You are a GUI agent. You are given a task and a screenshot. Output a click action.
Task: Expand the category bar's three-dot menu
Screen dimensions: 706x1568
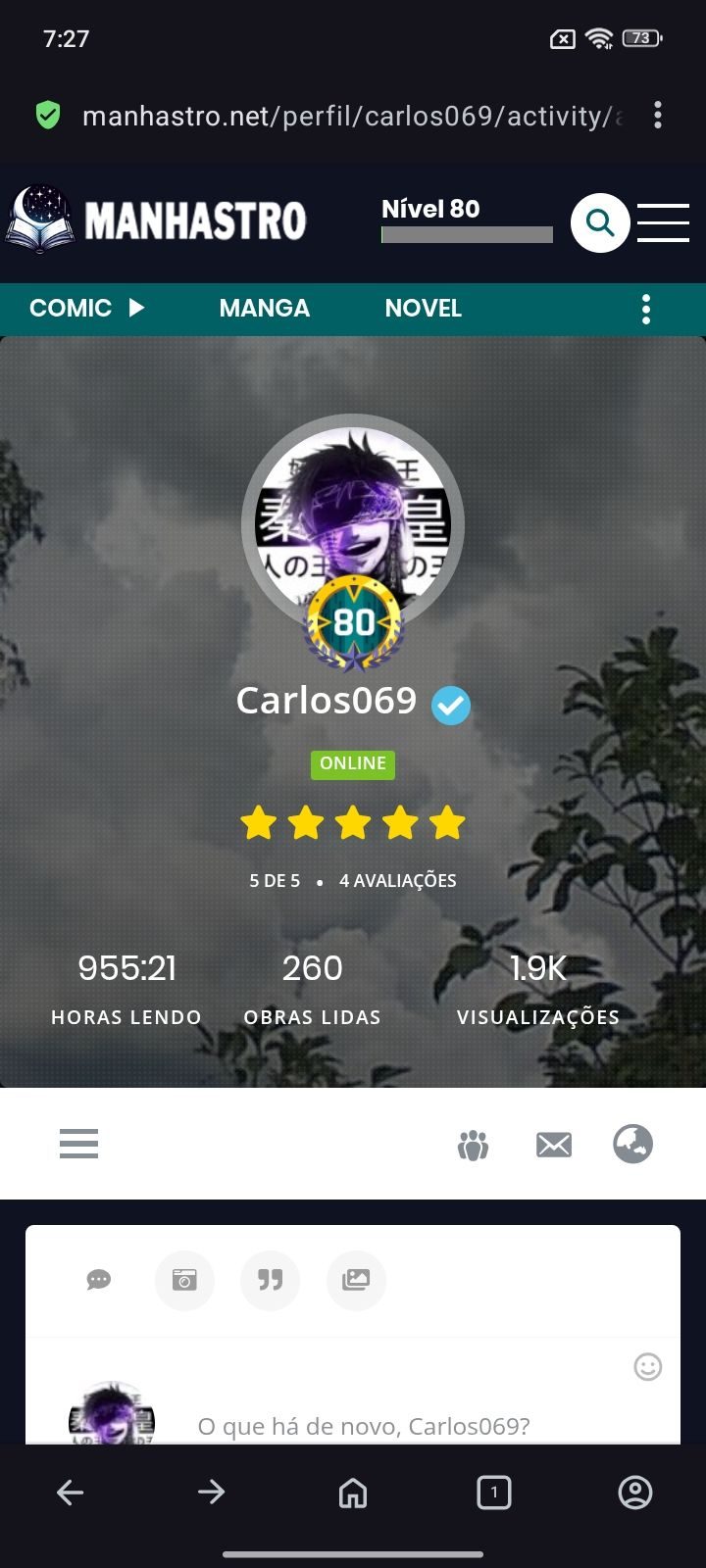pyautogui.click(x=645, y=309)
